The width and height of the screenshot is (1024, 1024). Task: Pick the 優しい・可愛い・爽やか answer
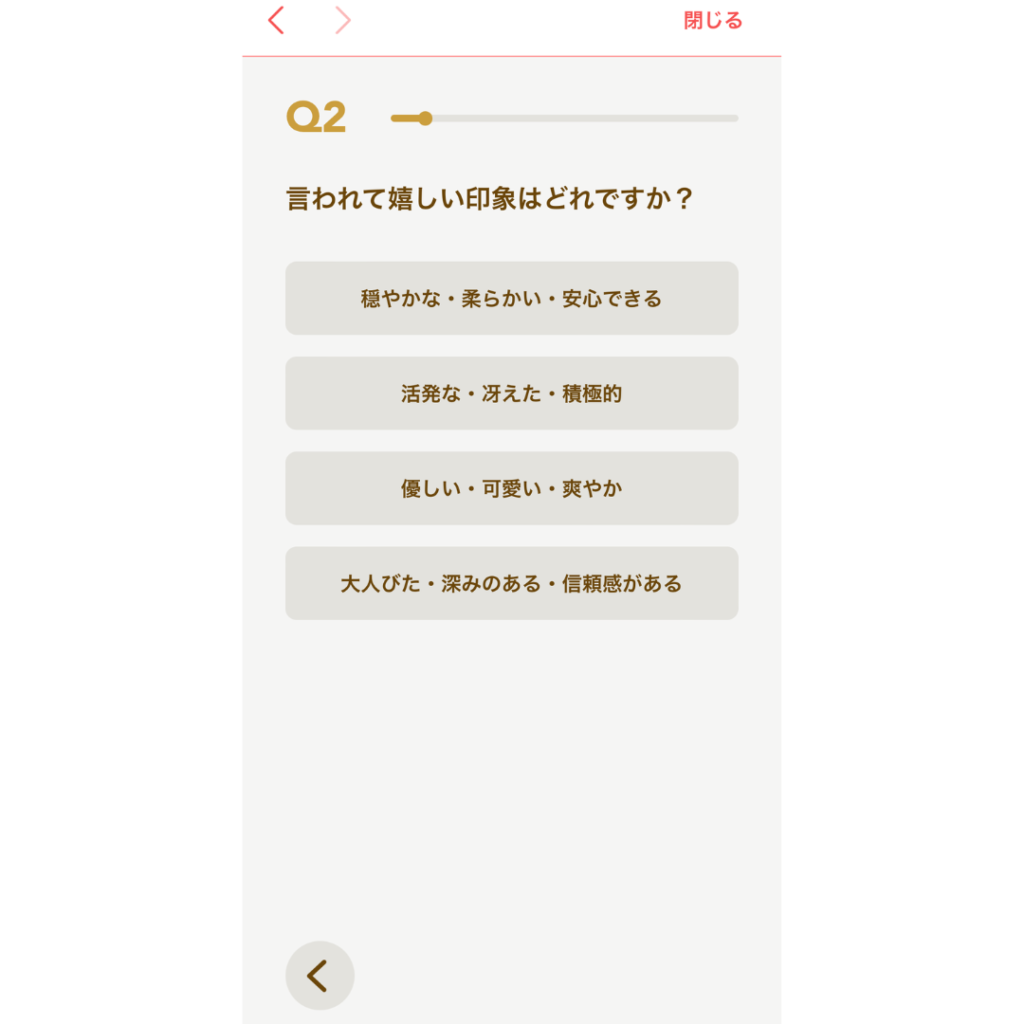[511, 488]
